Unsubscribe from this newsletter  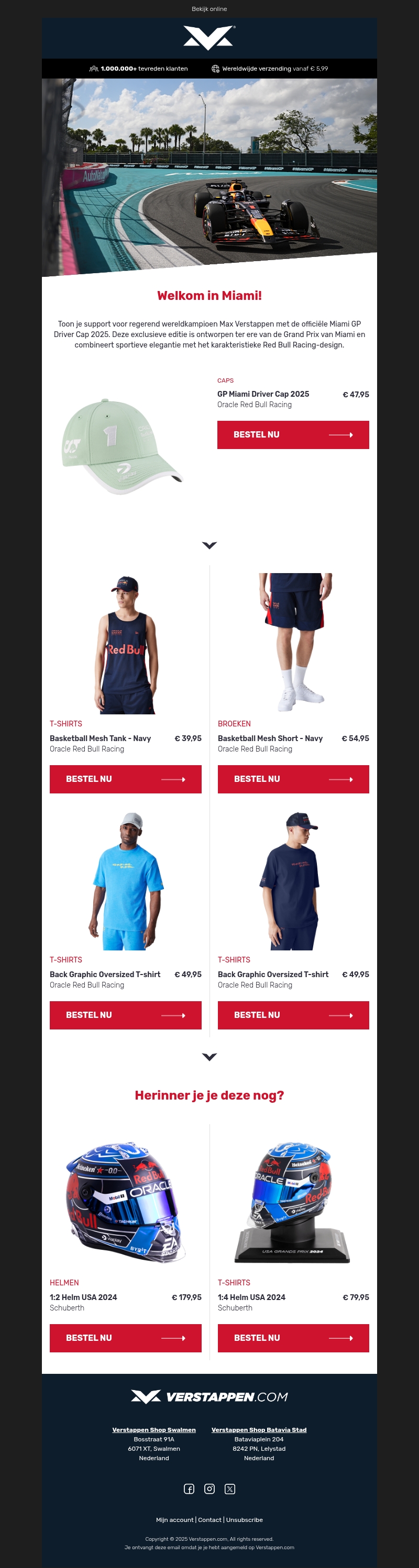point(244,1520)
